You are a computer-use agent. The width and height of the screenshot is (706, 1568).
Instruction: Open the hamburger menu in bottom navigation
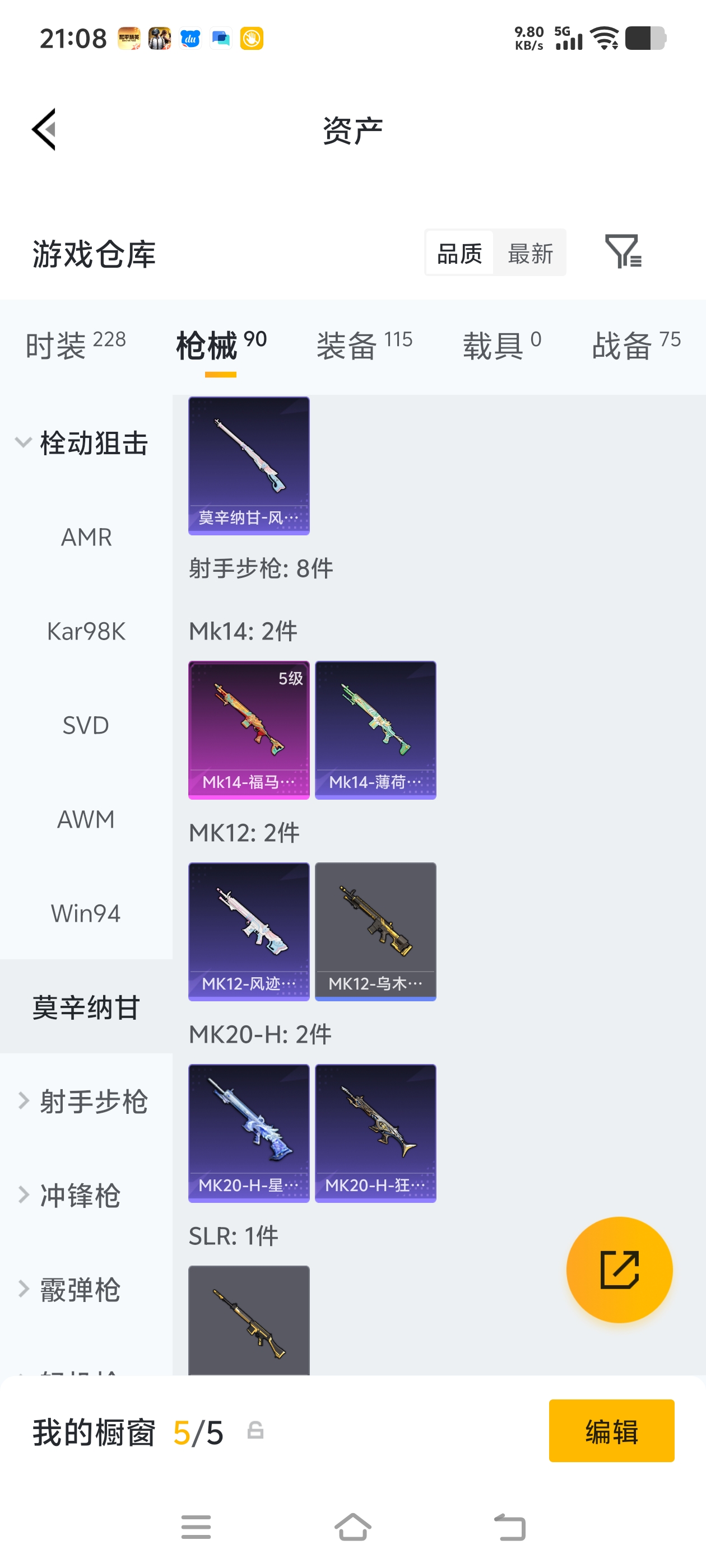(x=196, y=1526)
